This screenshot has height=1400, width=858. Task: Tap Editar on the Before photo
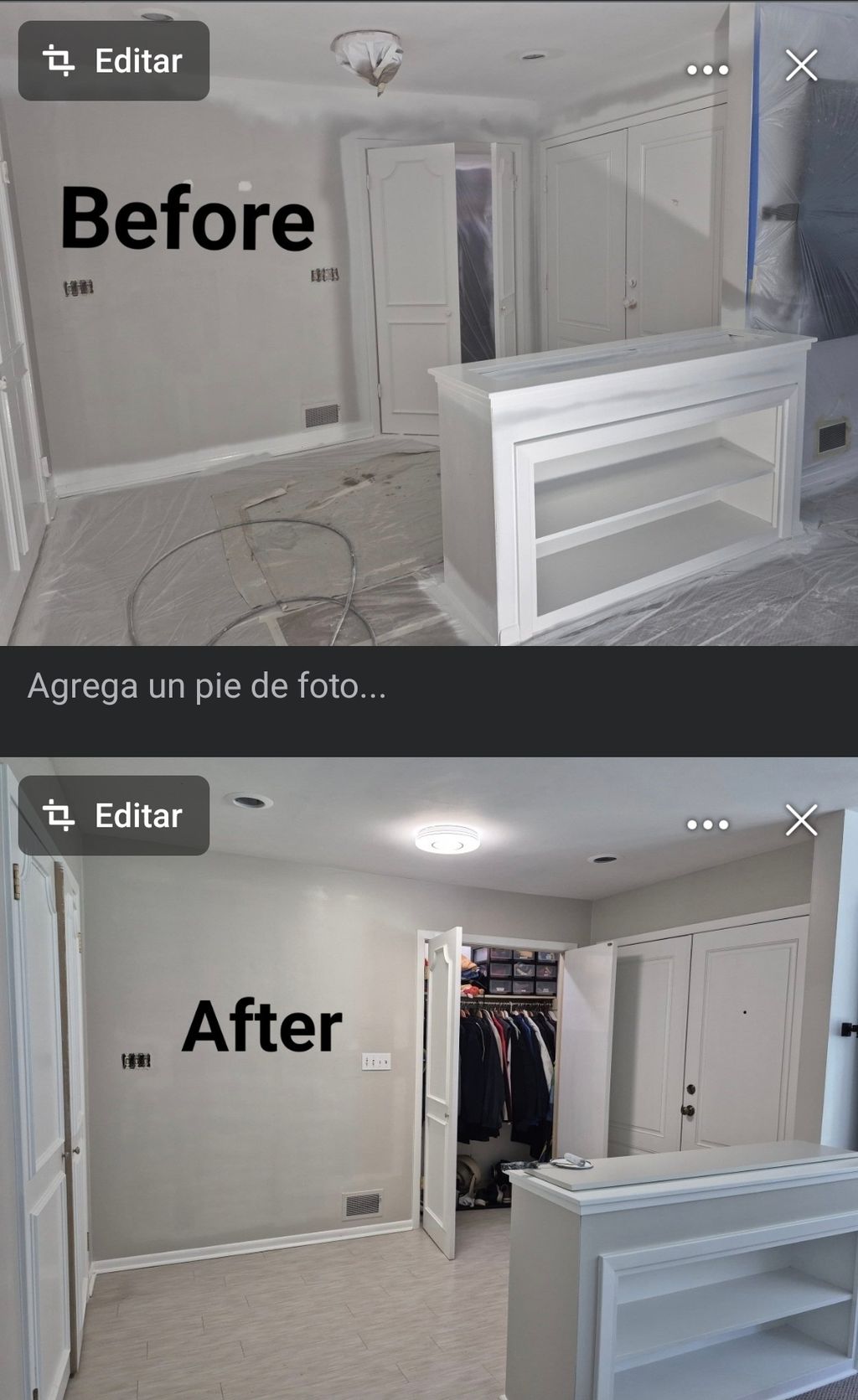114,61
